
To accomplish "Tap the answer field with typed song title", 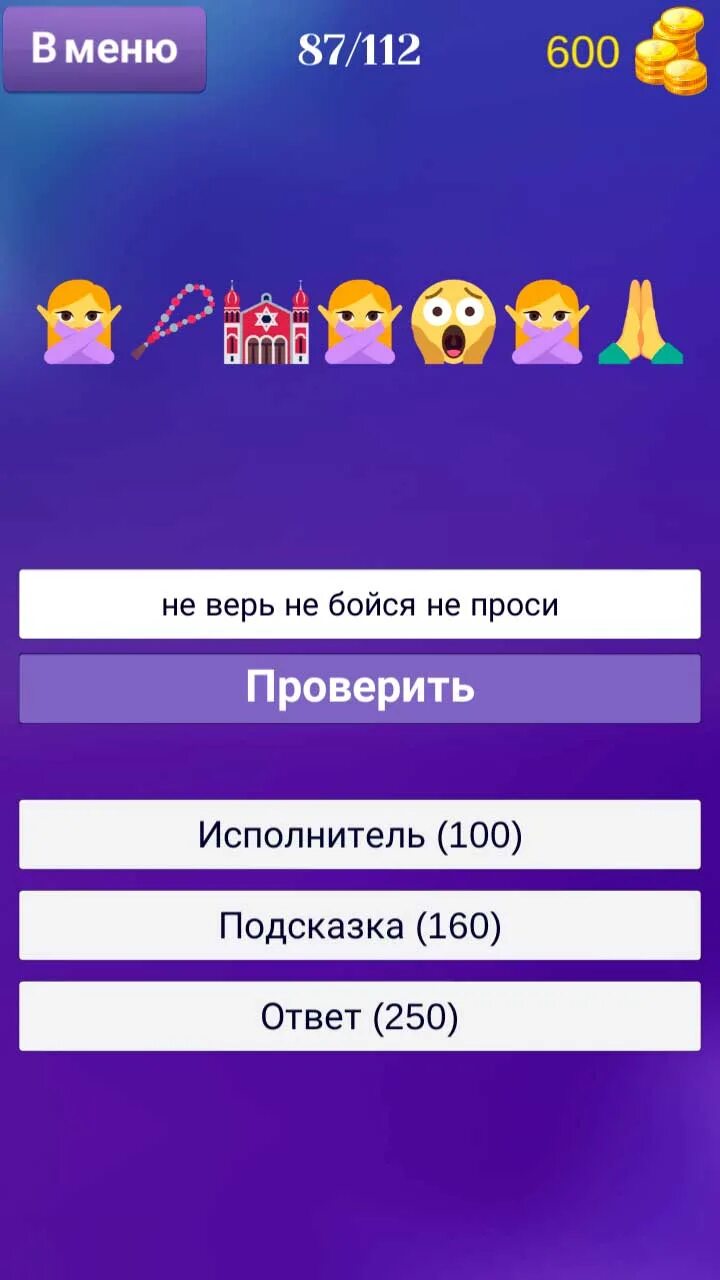I will pos(360,604).
